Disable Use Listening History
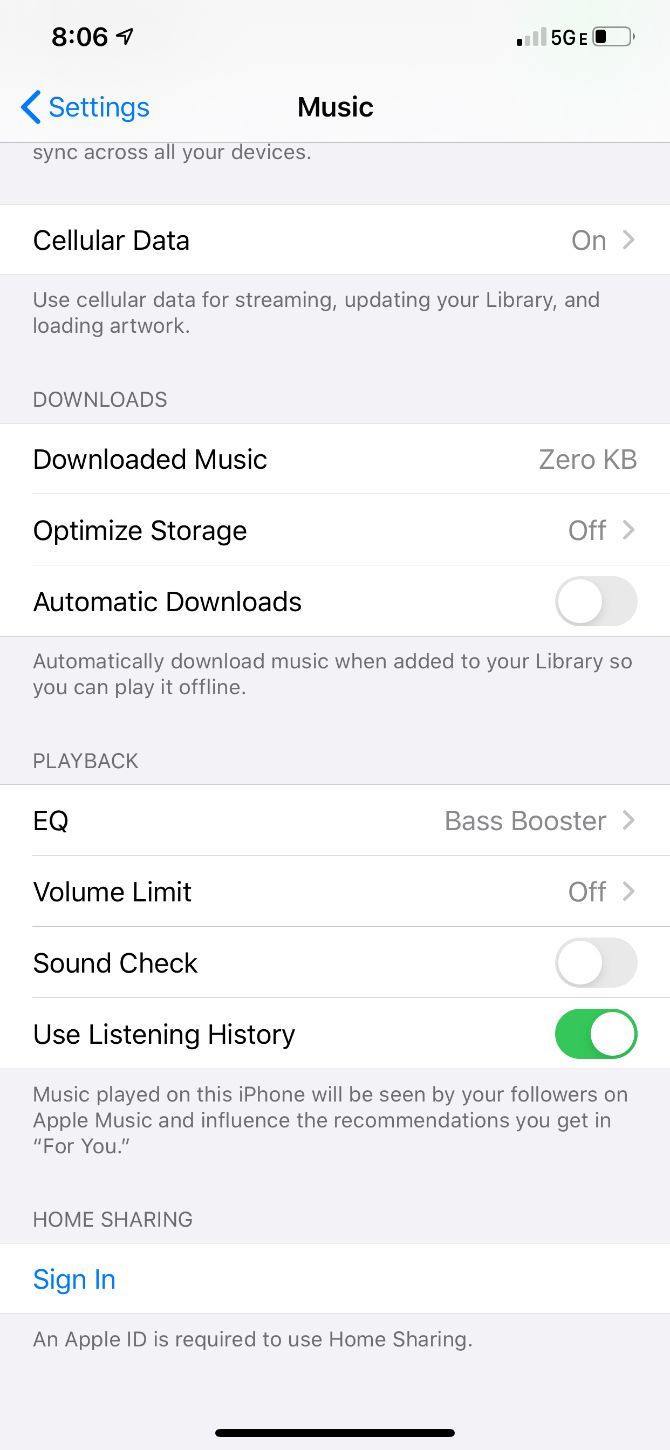Screen dimensions: 670x1450 coord(595,1034)
